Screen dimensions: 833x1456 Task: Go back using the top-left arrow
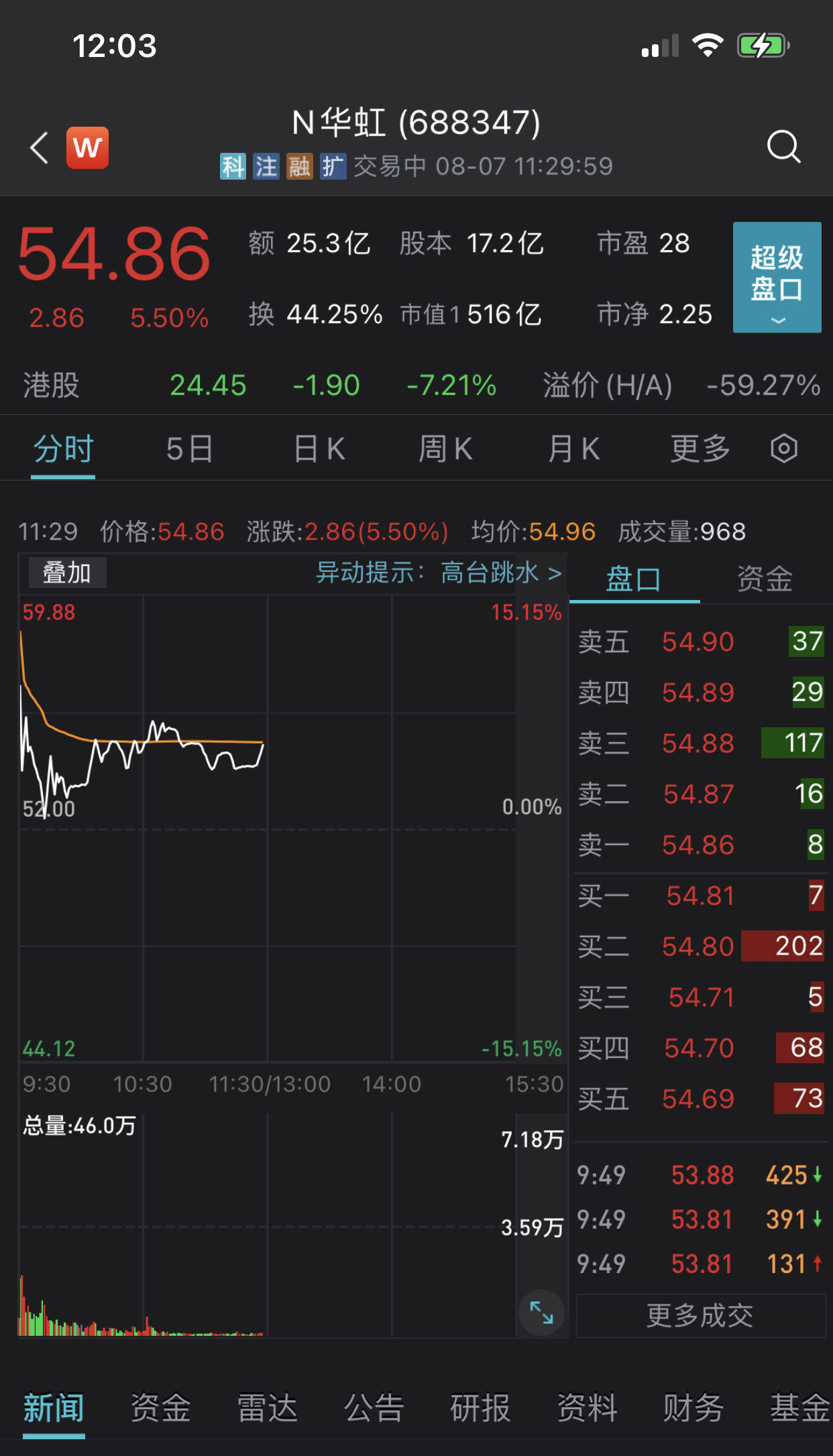point(40,147)
